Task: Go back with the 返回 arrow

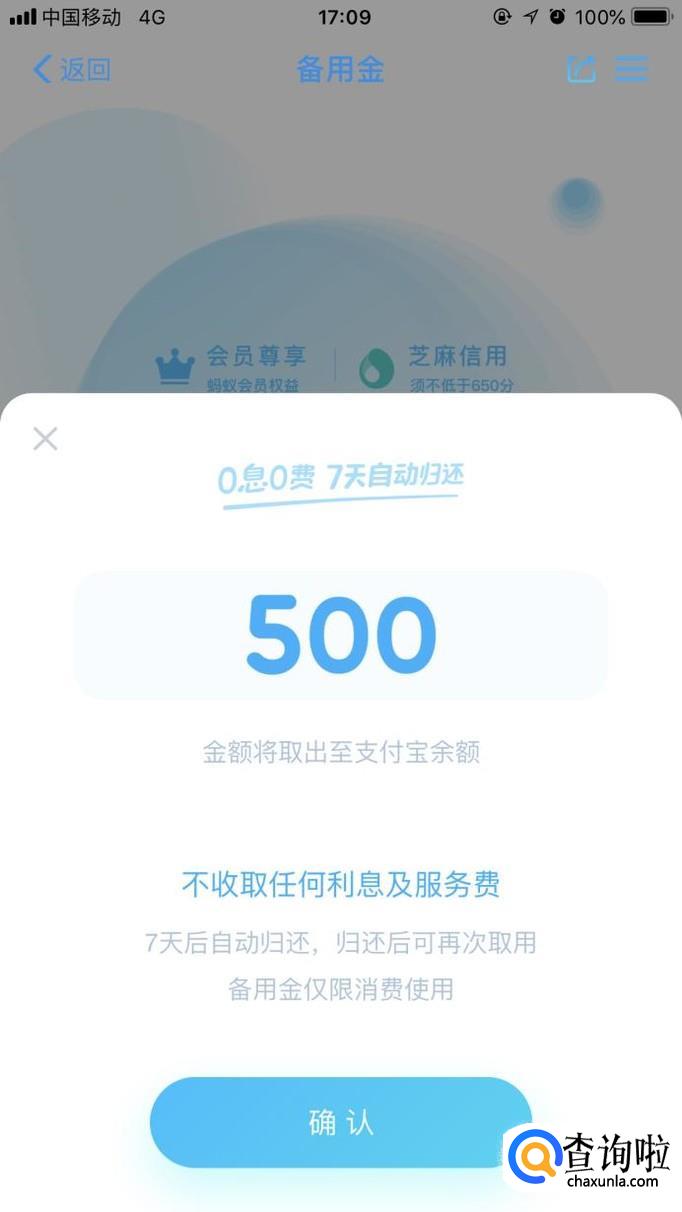Action: coord(70,69)
